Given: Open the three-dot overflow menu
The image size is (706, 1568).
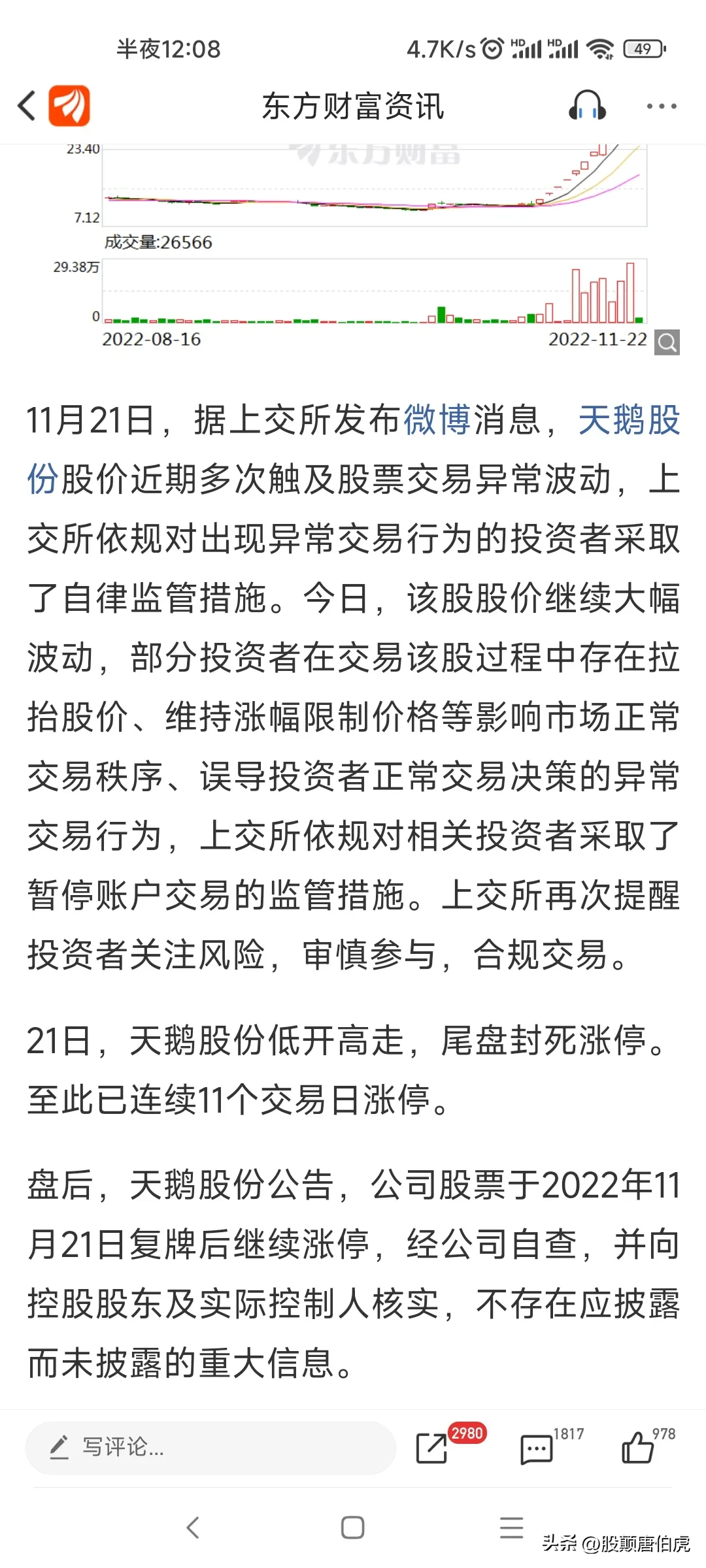Looking at the screenshot, I should pos(661,106).
